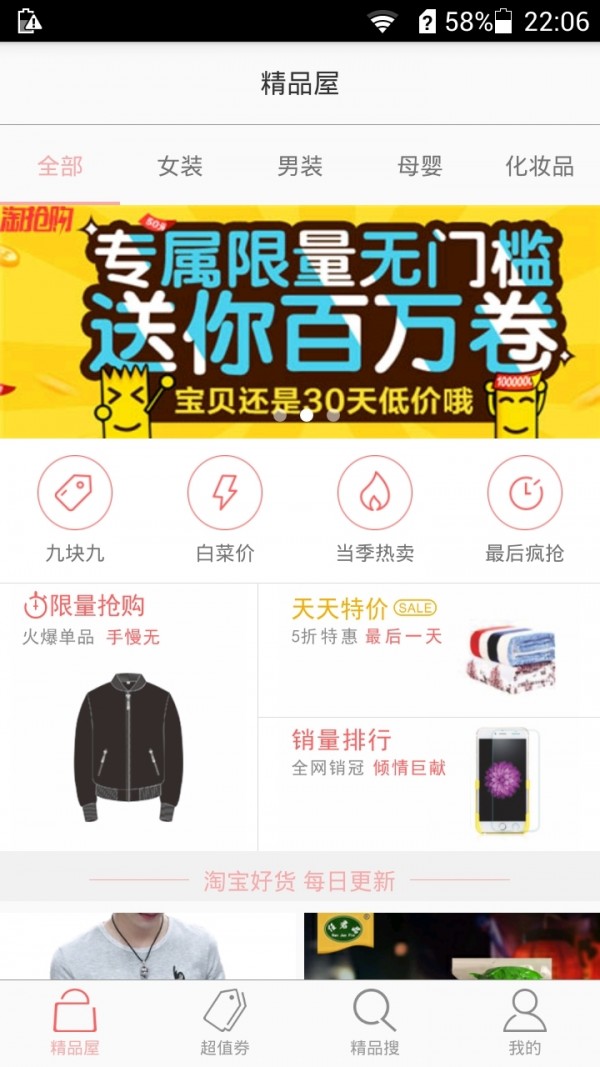Tap the 白菜价 lightning shortcut
Screen dimensions: 600x1067
(225, 510)
